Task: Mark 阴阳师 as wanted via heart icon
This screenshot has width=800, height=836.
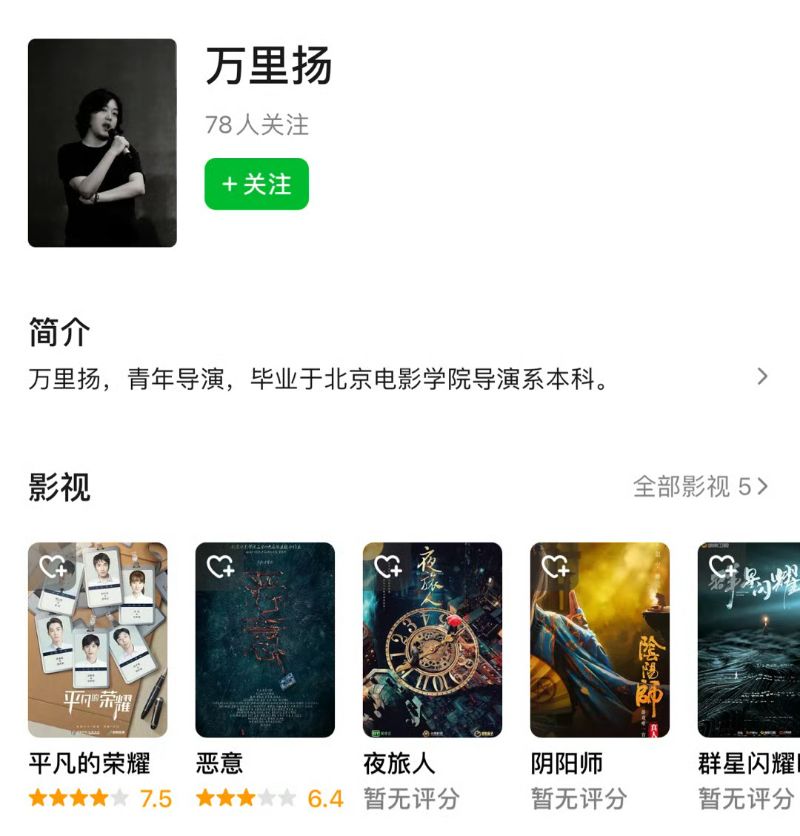Action: point(554,567)
